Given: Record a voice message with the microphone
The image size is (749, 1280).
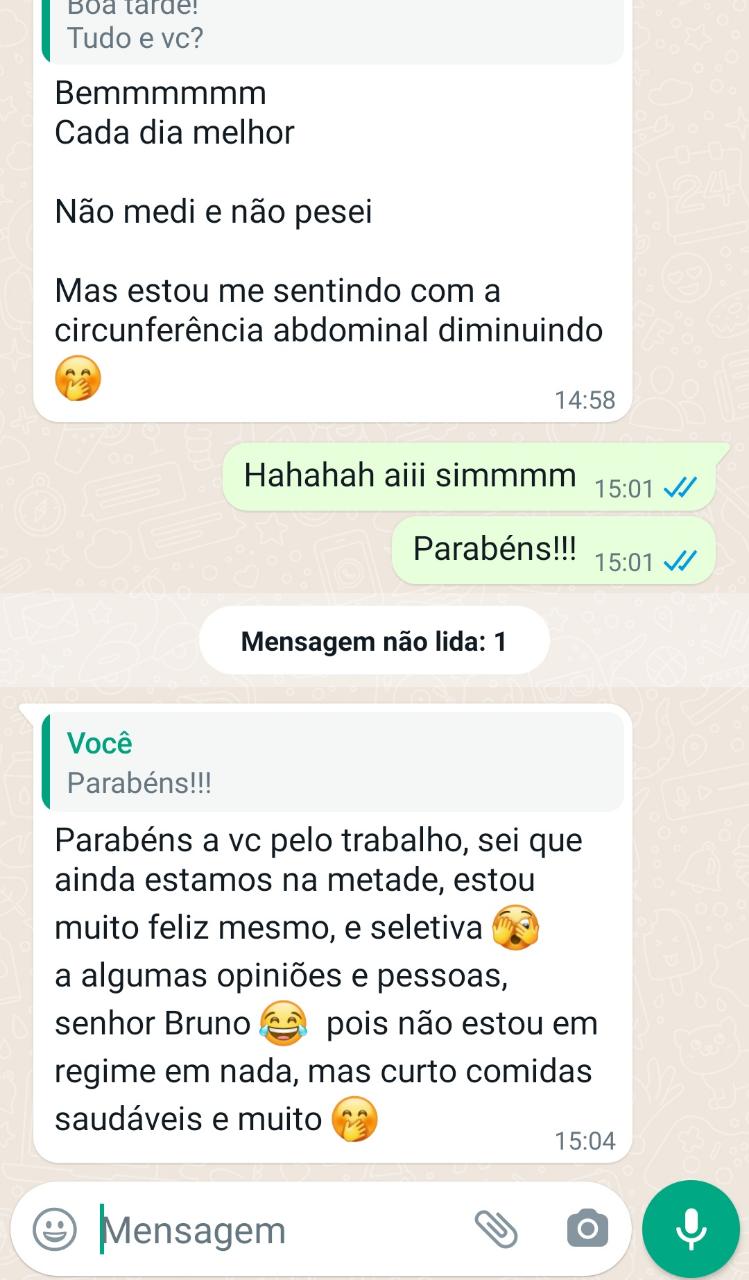Looking at the screenshot, I should click(x=691, y=1229).
